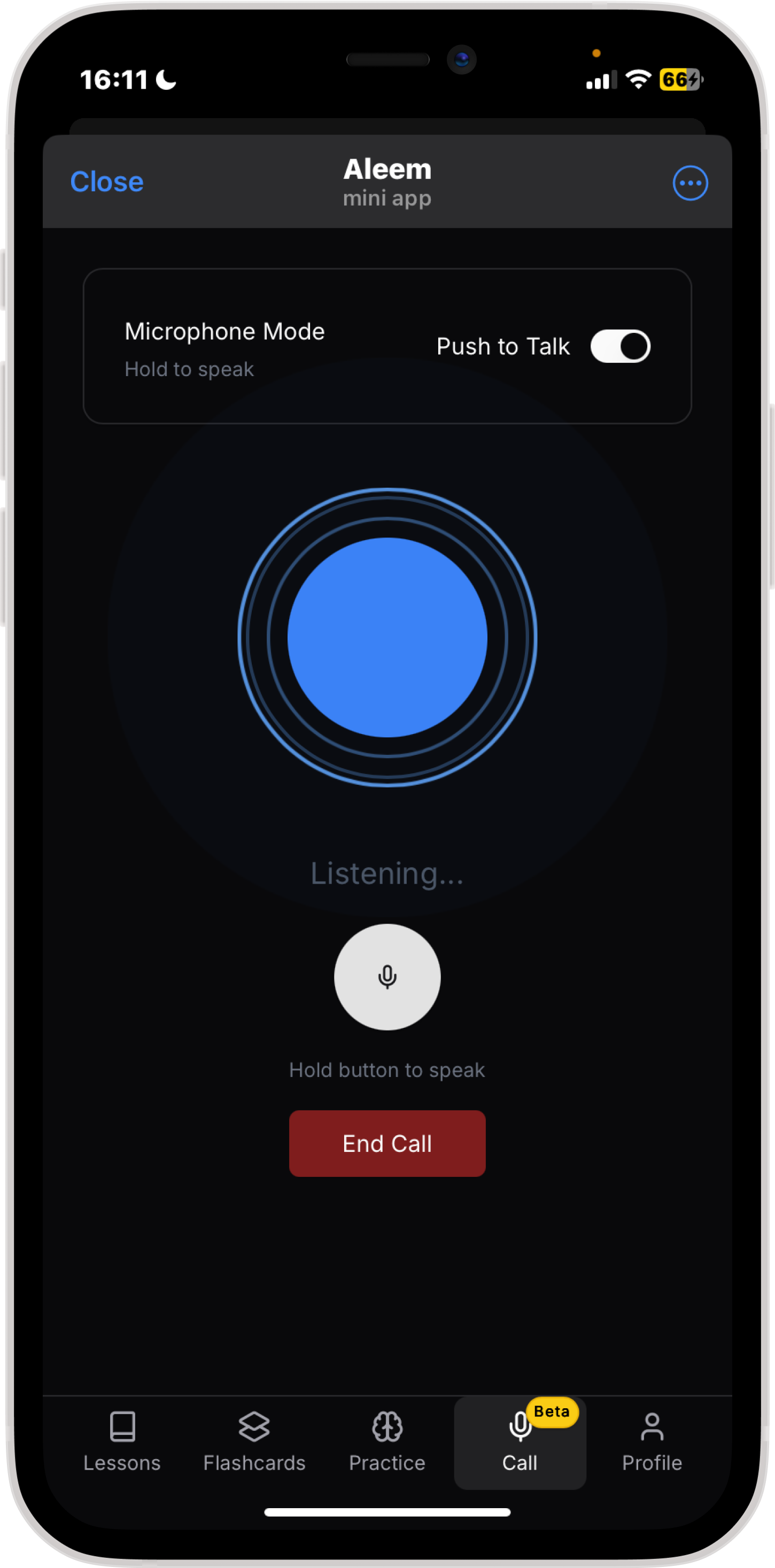End the current call
Viewport: 775px width, 1568px height.
point(387,1144)
